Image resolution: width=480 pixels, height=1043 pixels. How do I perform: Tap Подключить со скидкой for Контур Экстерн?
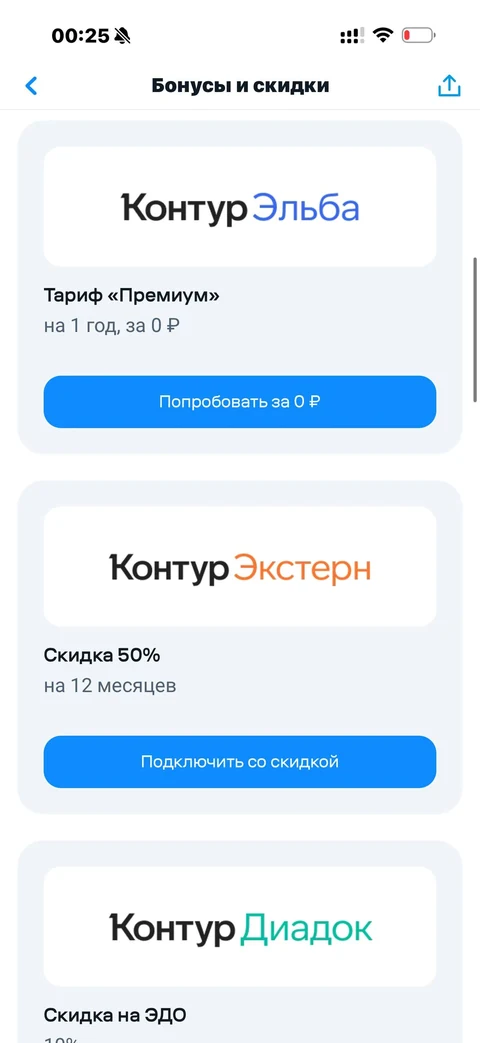[x=240, y=762]
